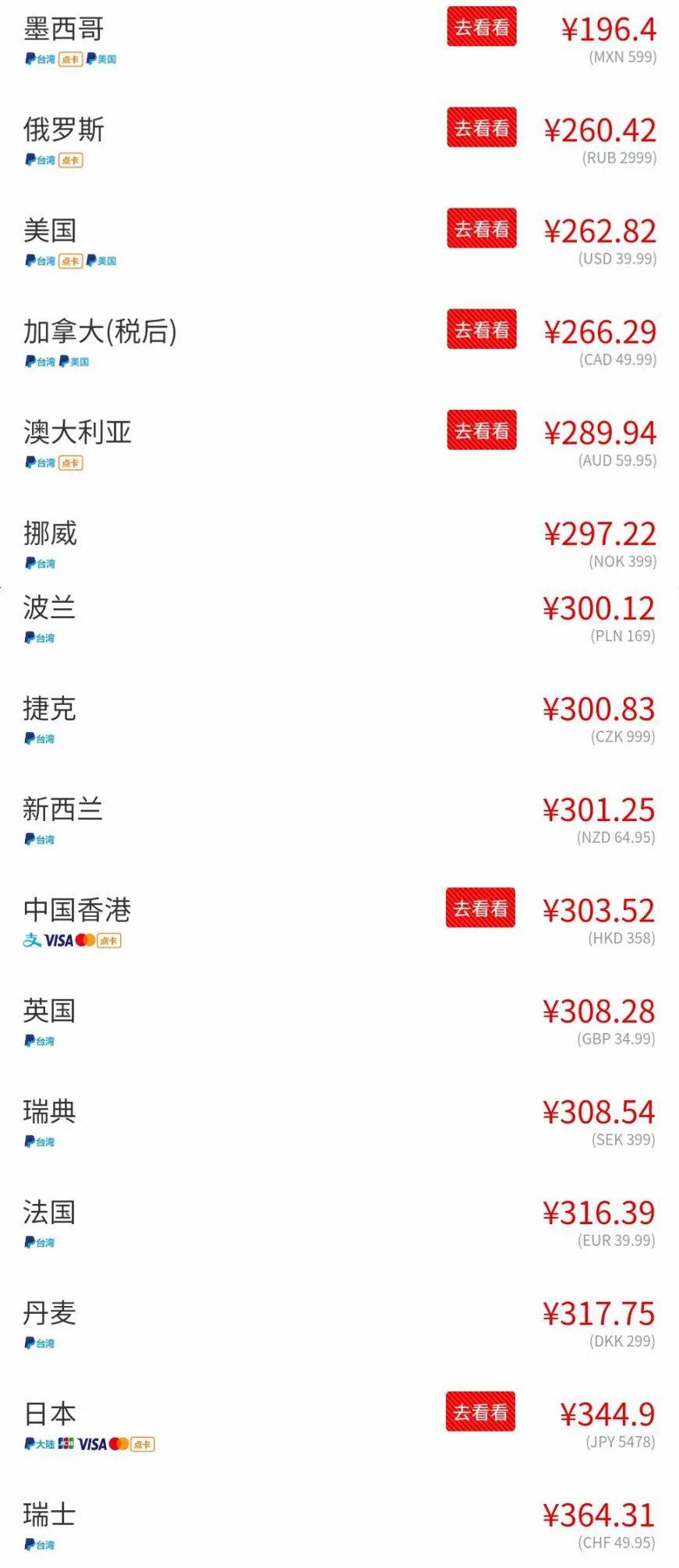Click the VISA icon under 日本
The width and height of the screenshot is (679, 1568).
click(93, 1444)
